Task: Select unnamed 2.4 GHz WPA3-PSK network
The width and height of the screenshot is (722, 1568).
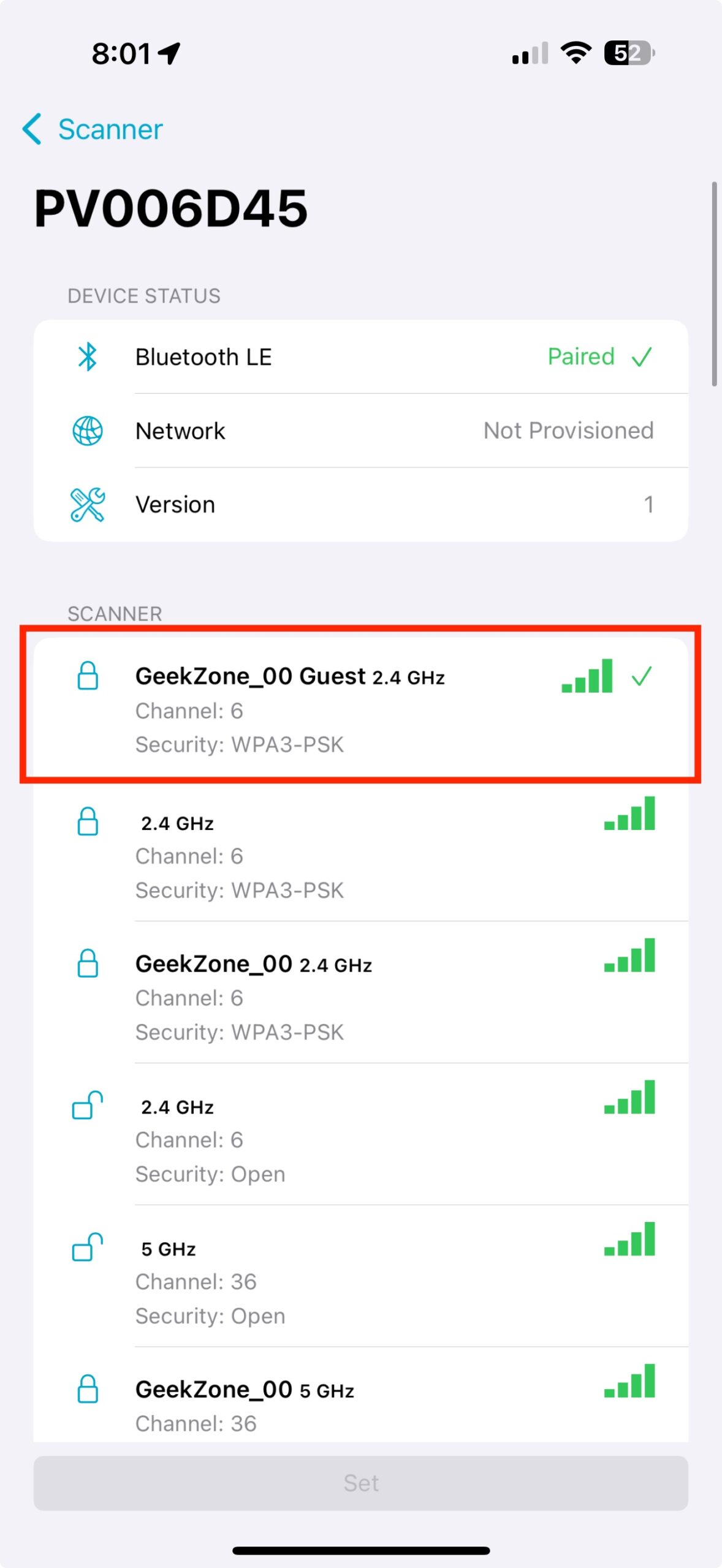Action: point(361,850)
